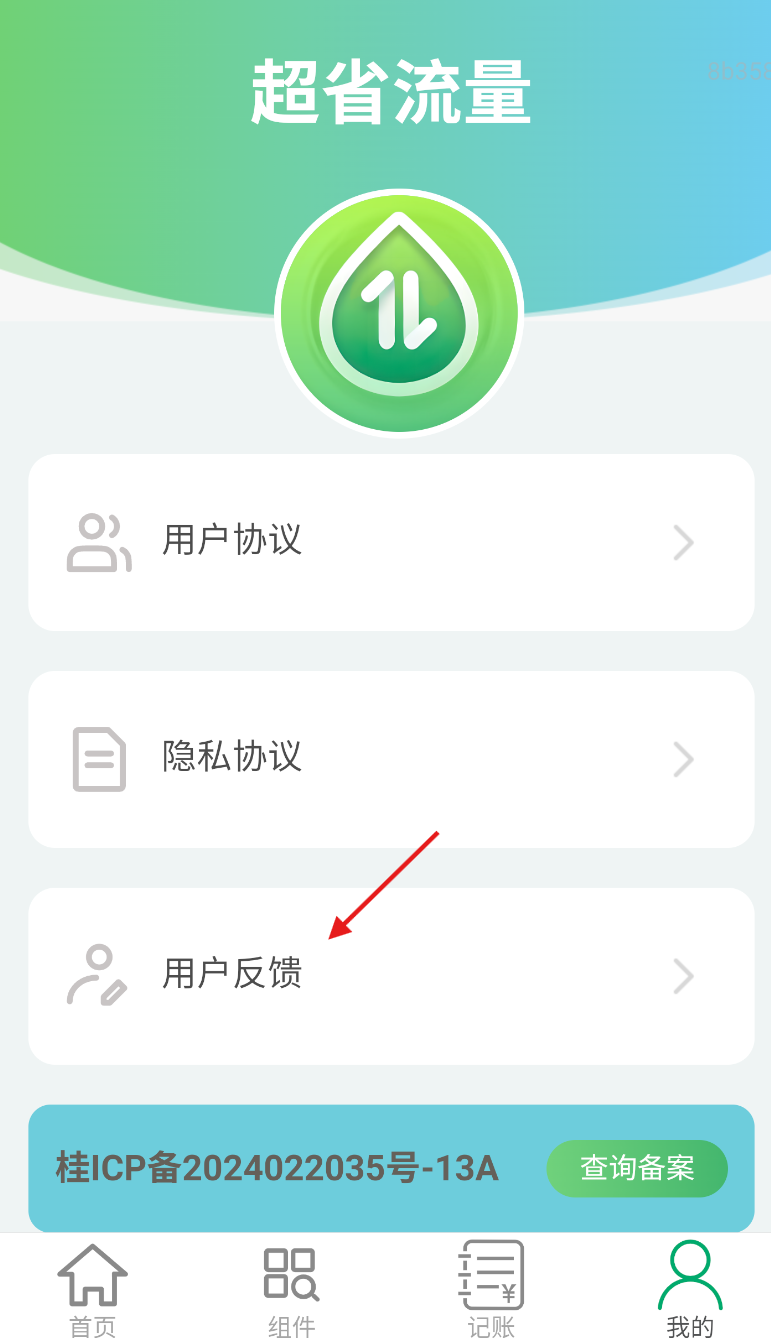771x1342 pixels.
Task: Select the 我的 tab
Action: 689,1290
